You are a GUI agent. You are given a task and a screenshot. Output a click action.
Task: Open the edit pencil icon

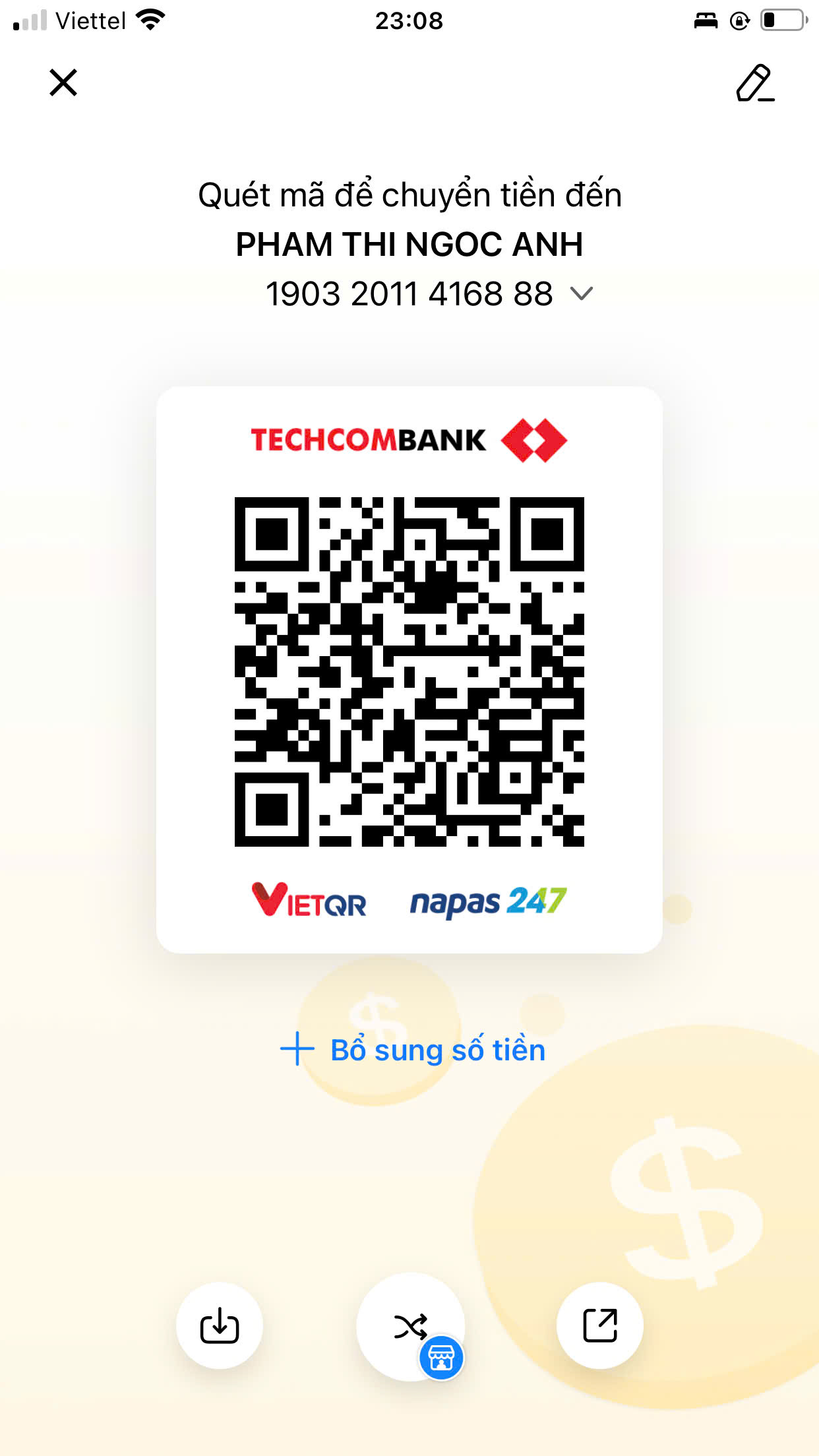[x=754, y=83]
